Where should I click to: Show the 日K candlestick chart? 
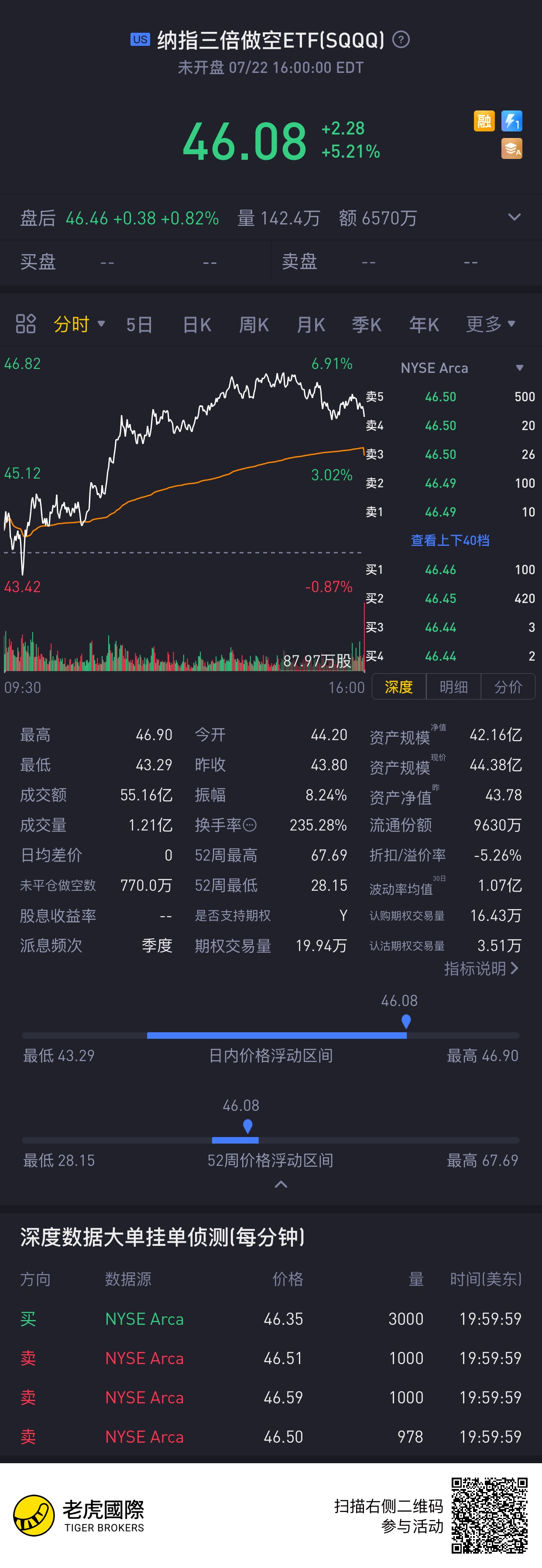(197, 324)
